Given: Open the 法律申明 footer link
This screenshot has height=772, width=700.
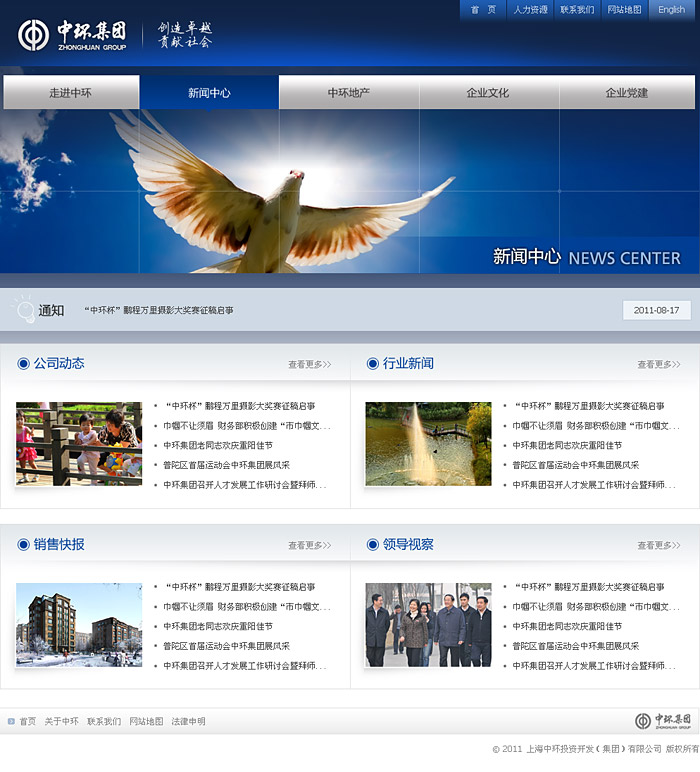Looking at the screenshot, I should (188, 721).
